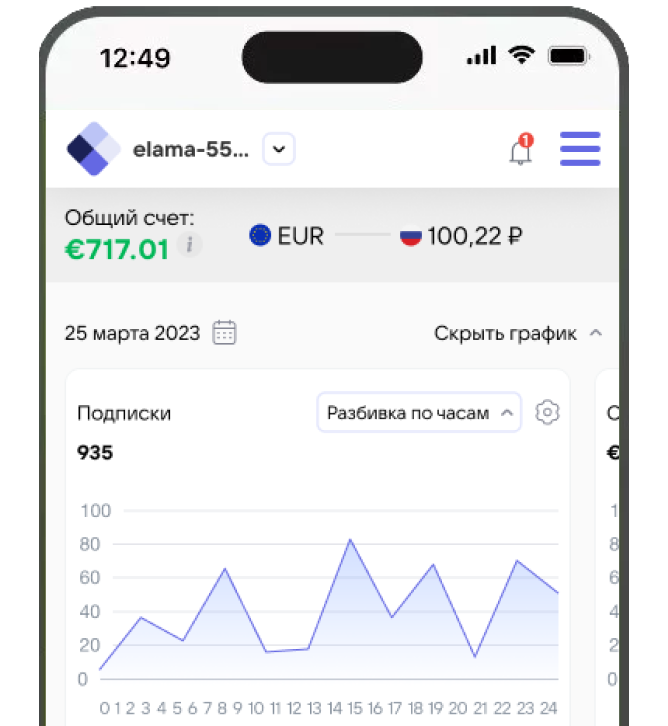This screenshot has width=668, height=726.
Task: Open the notifications bell
Action: pyautogui.click(x=520, y=151)
